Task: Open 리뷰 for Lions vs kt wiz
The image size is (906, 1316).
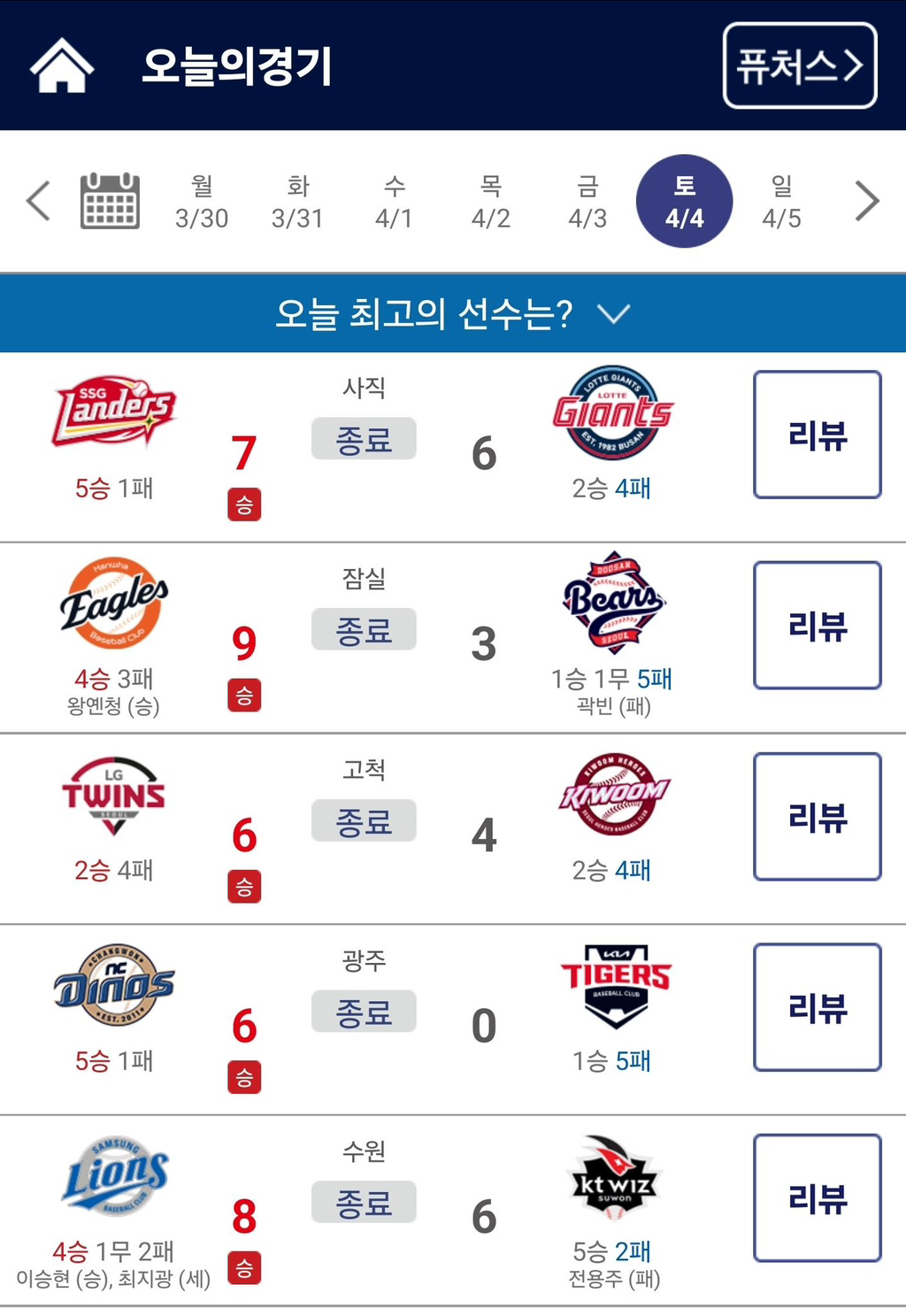Action: click(817, 1198)
